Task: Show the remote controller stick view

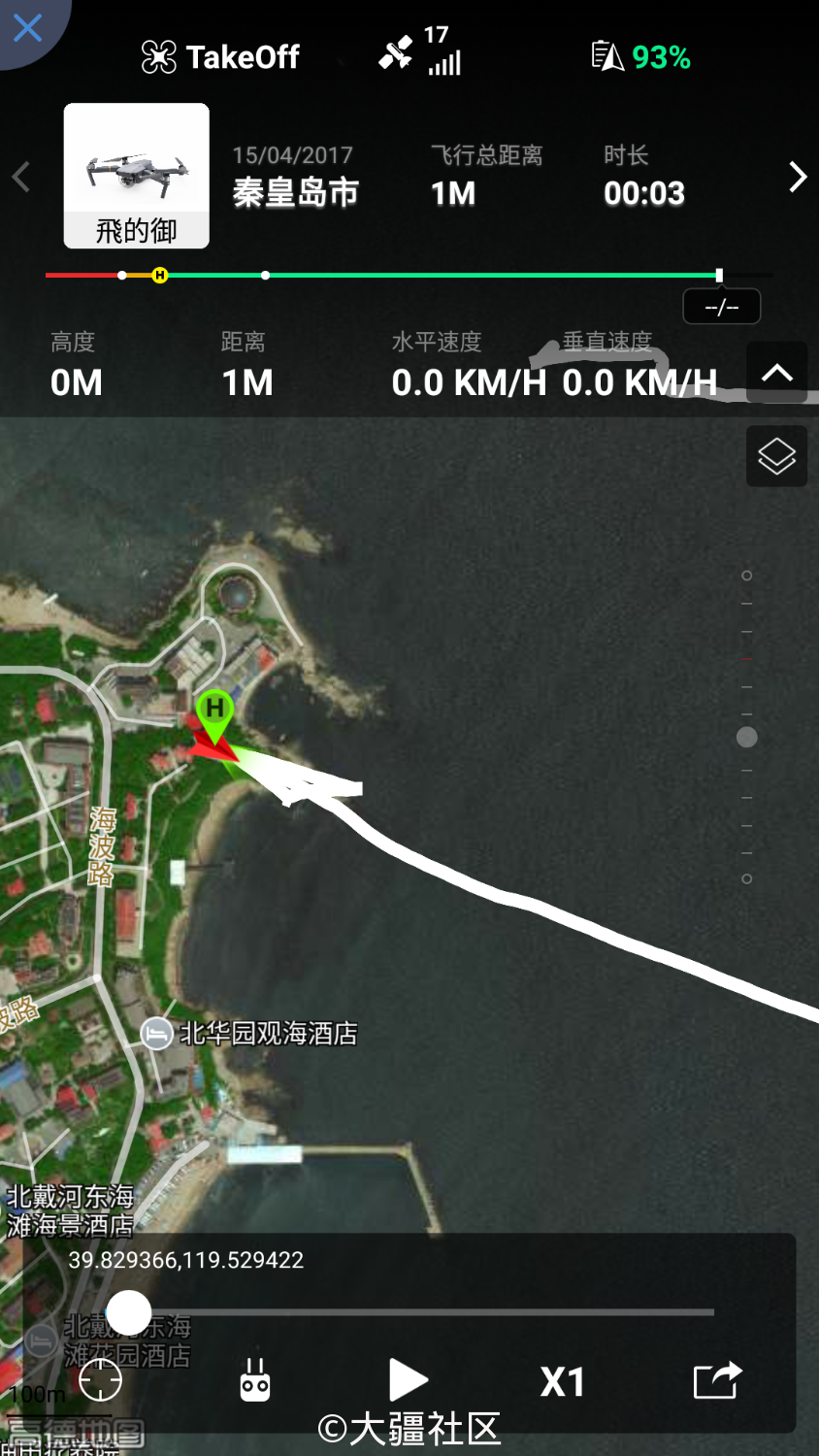Action: coord(255,1380)
